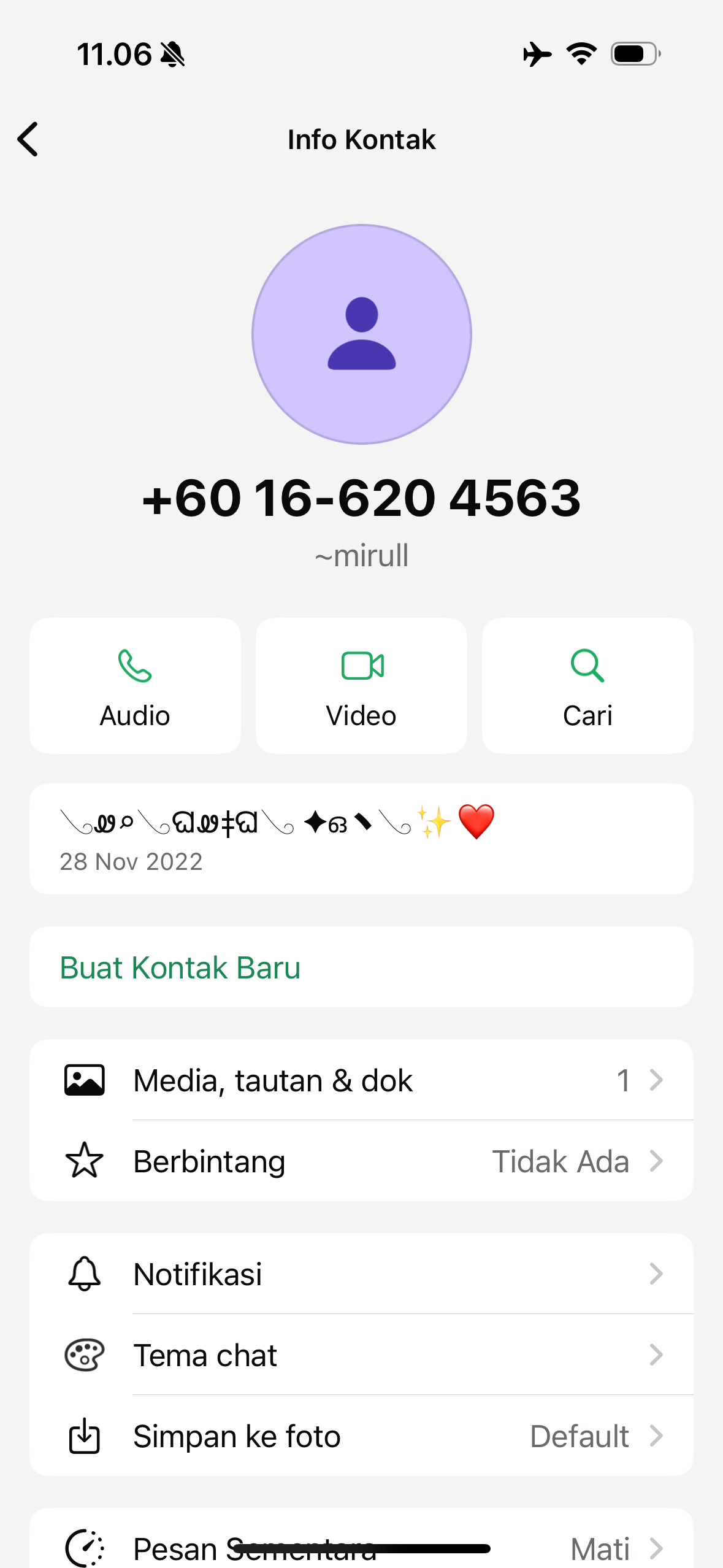Open Tema chat
The height and width of the screenshot is (1568, 723).
click(x=361, y=1355)
